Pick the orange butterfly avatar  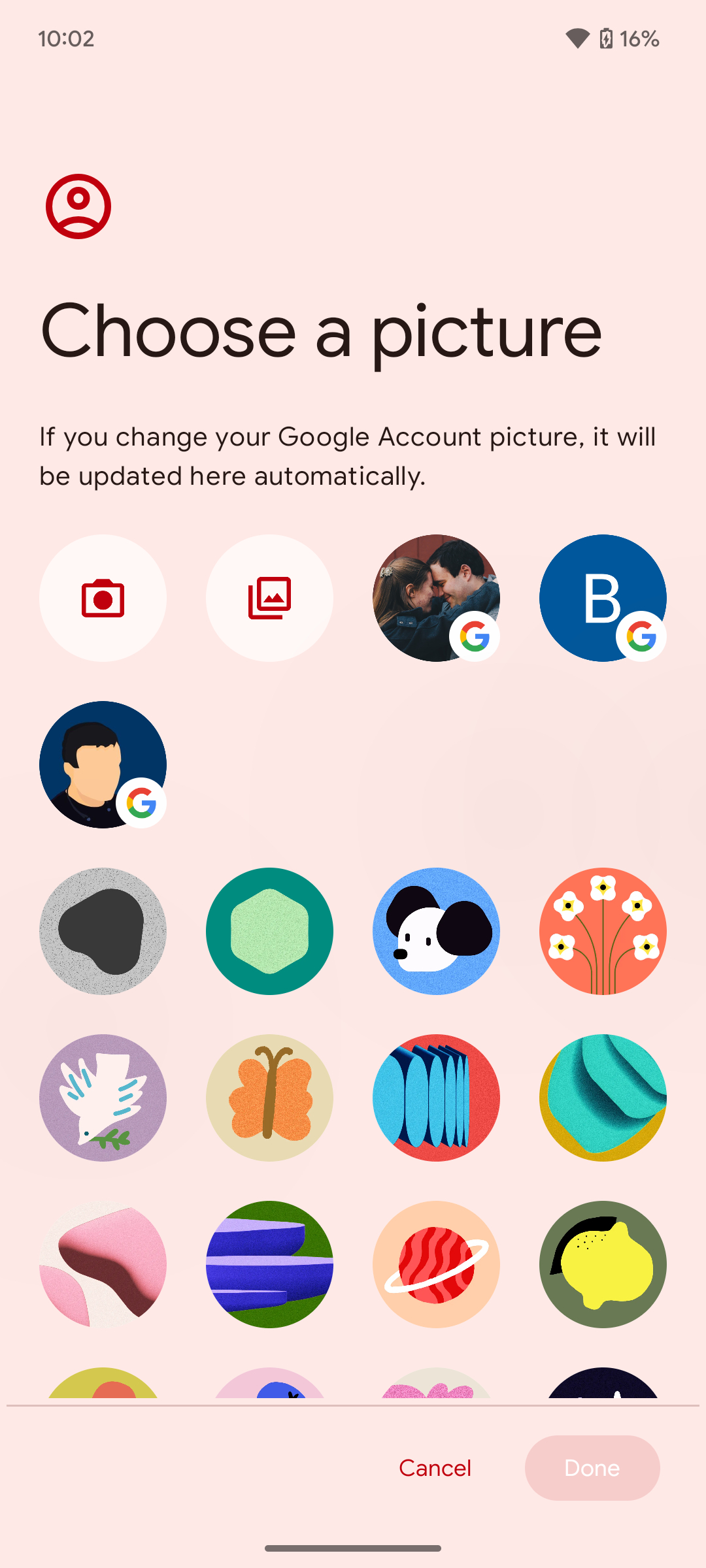pos(269,1098)
